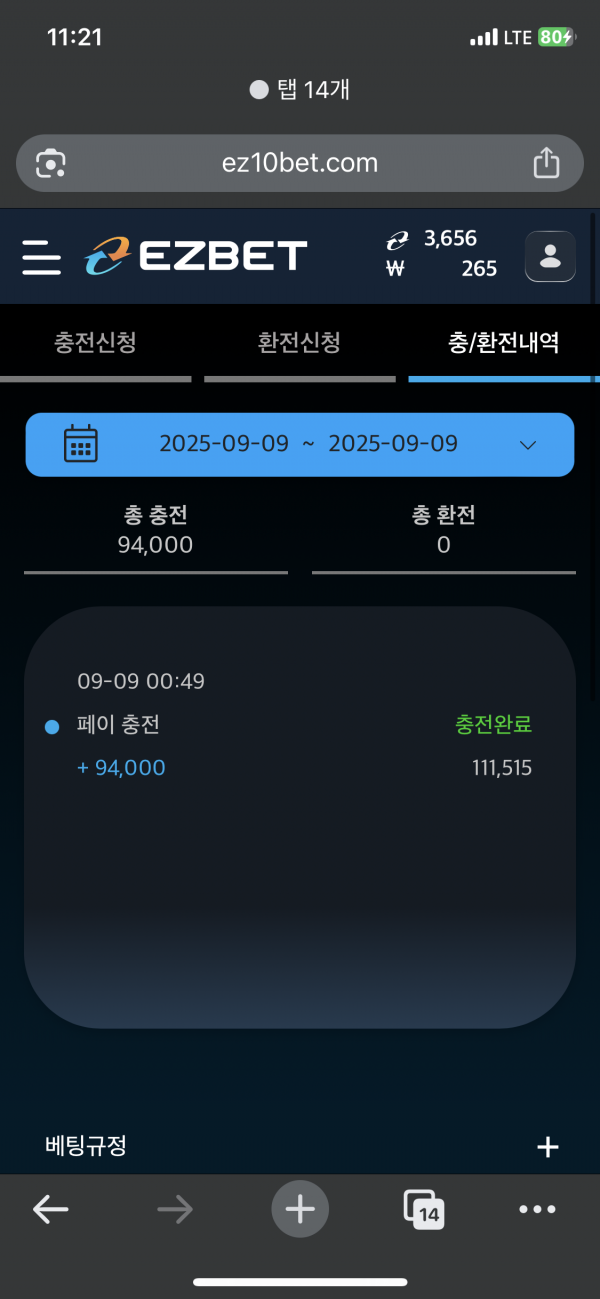Share the page from the address bar
Viewport: 600px width, 1299px height.
point(546,163)
